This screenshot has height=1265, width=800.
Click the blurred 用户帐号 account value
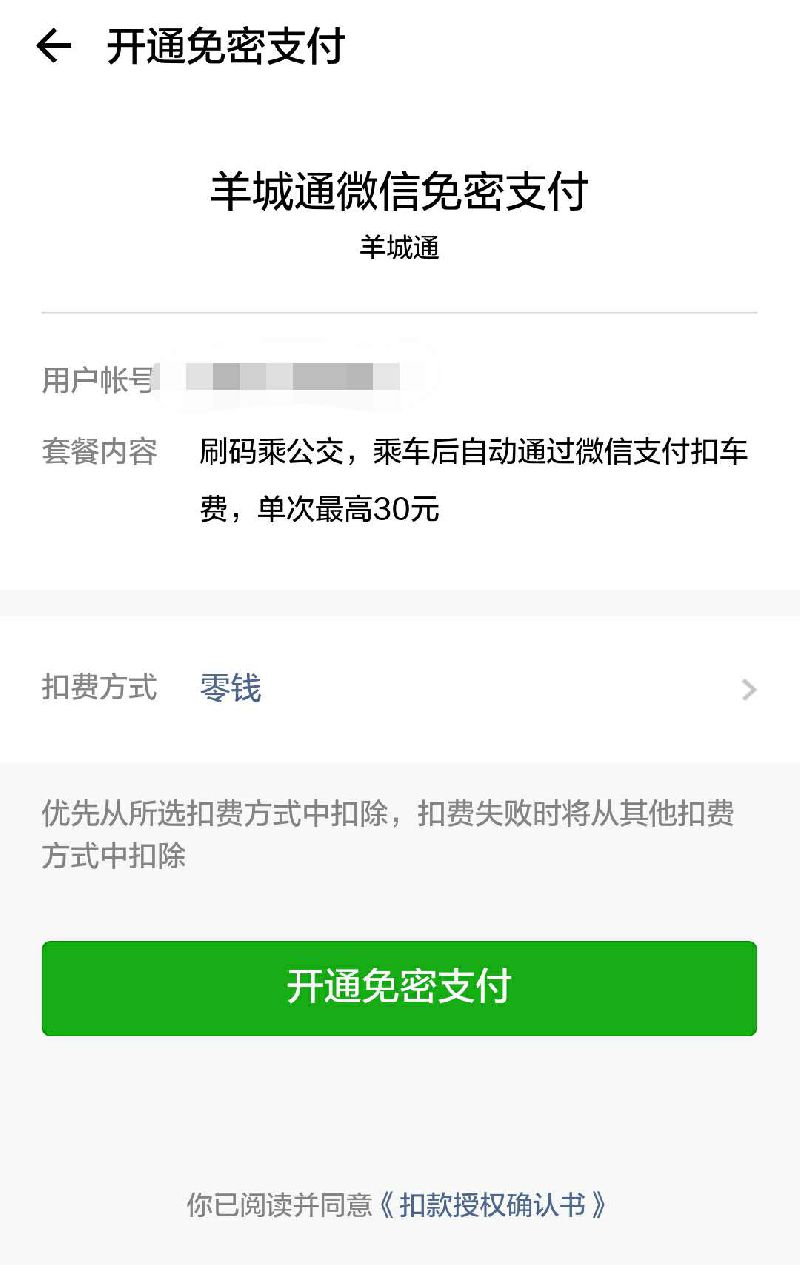(x=295, y=373)
